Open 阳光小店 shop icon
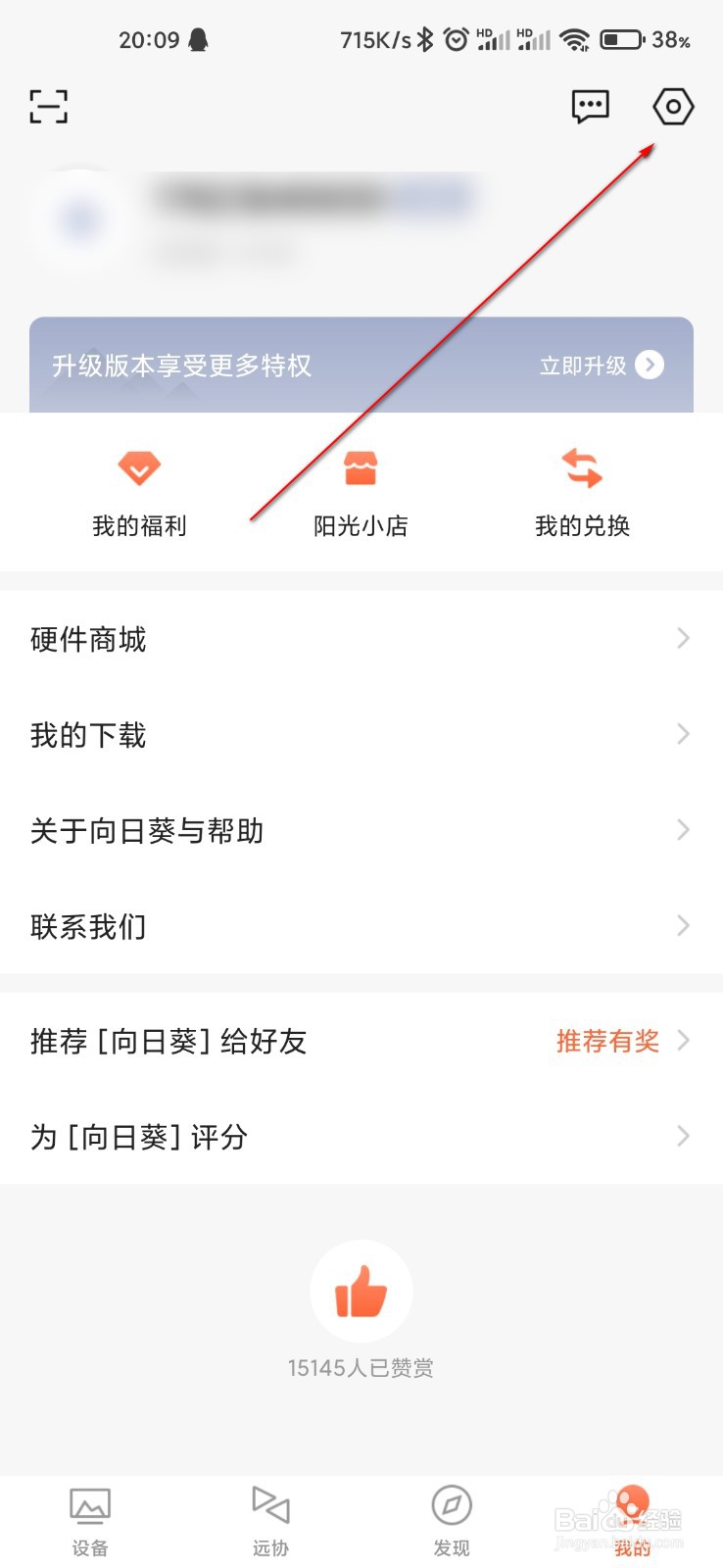Viewport: 723px width, 1568px height. coord(361,468)
